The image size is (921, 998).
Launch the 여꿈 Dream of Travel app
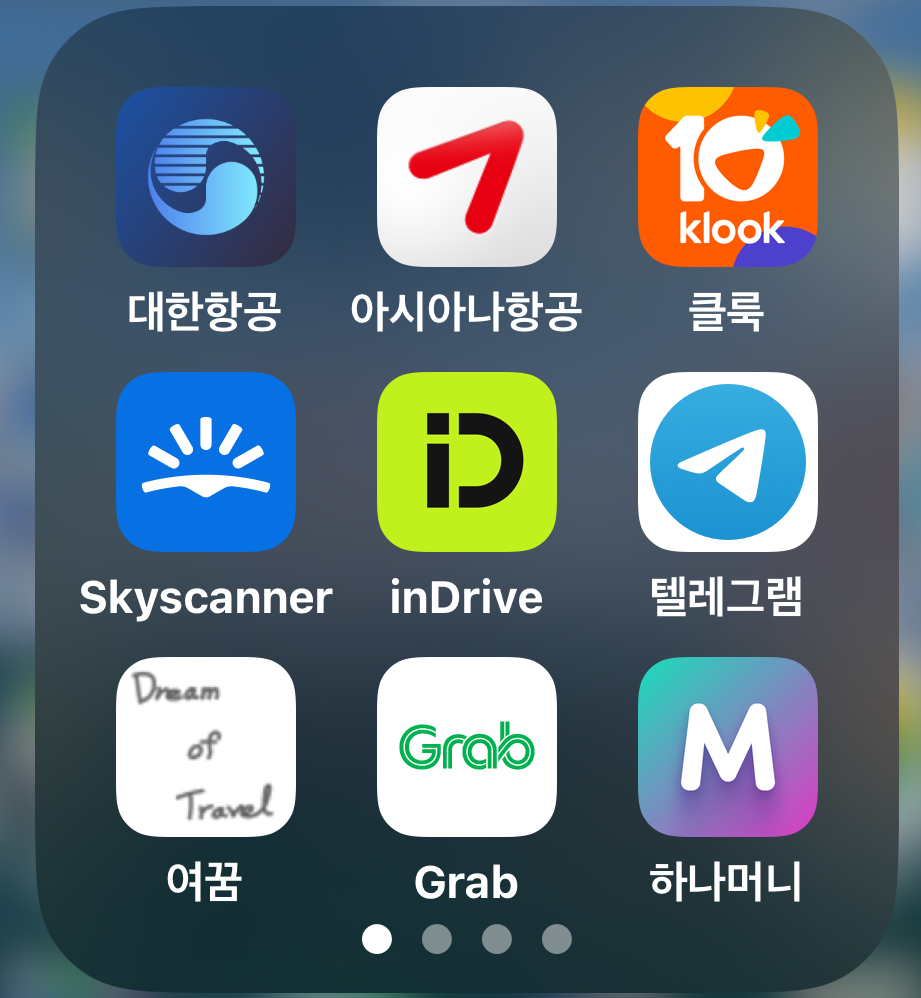(205, 747)
